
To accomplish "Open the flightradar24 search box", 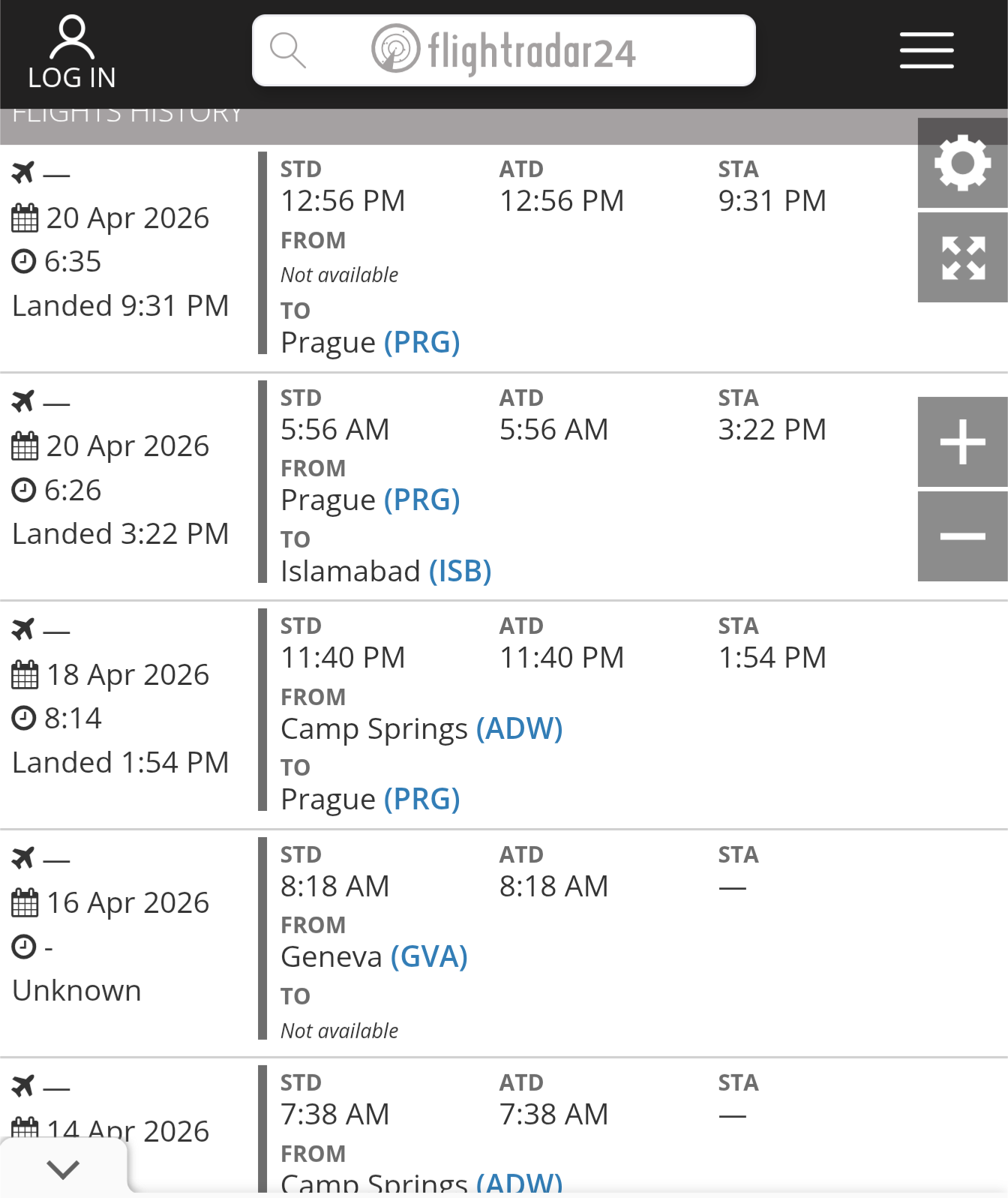I will pyautogui.click(x=503, y=51).
